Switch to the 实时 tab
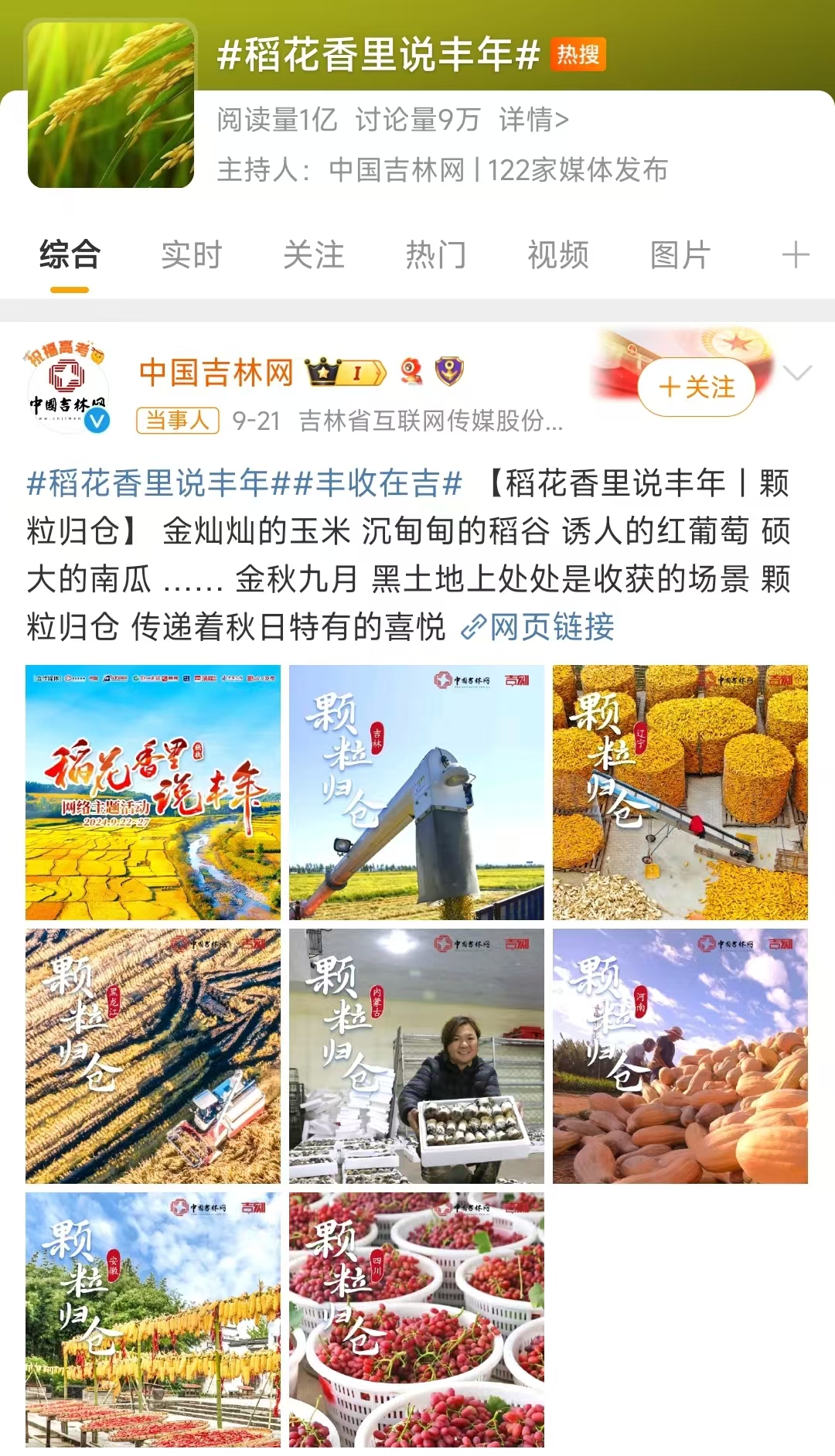The height and width of the screenshot is (1456, 835). point(191,255)
